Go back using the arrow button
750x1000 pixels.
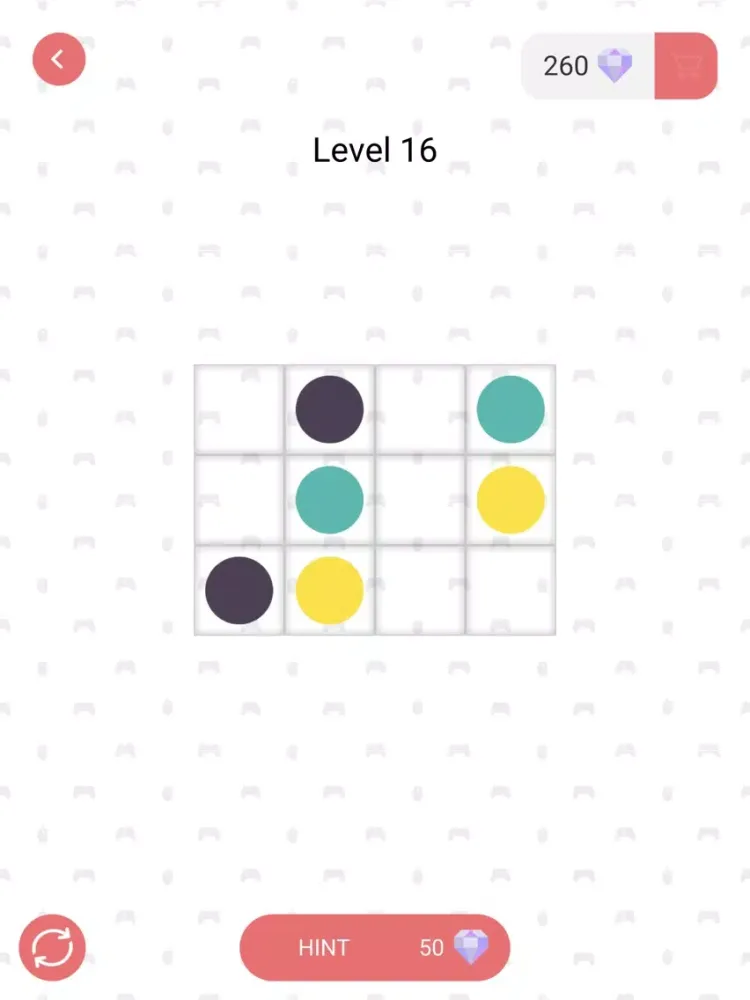(x=58, y=59)
